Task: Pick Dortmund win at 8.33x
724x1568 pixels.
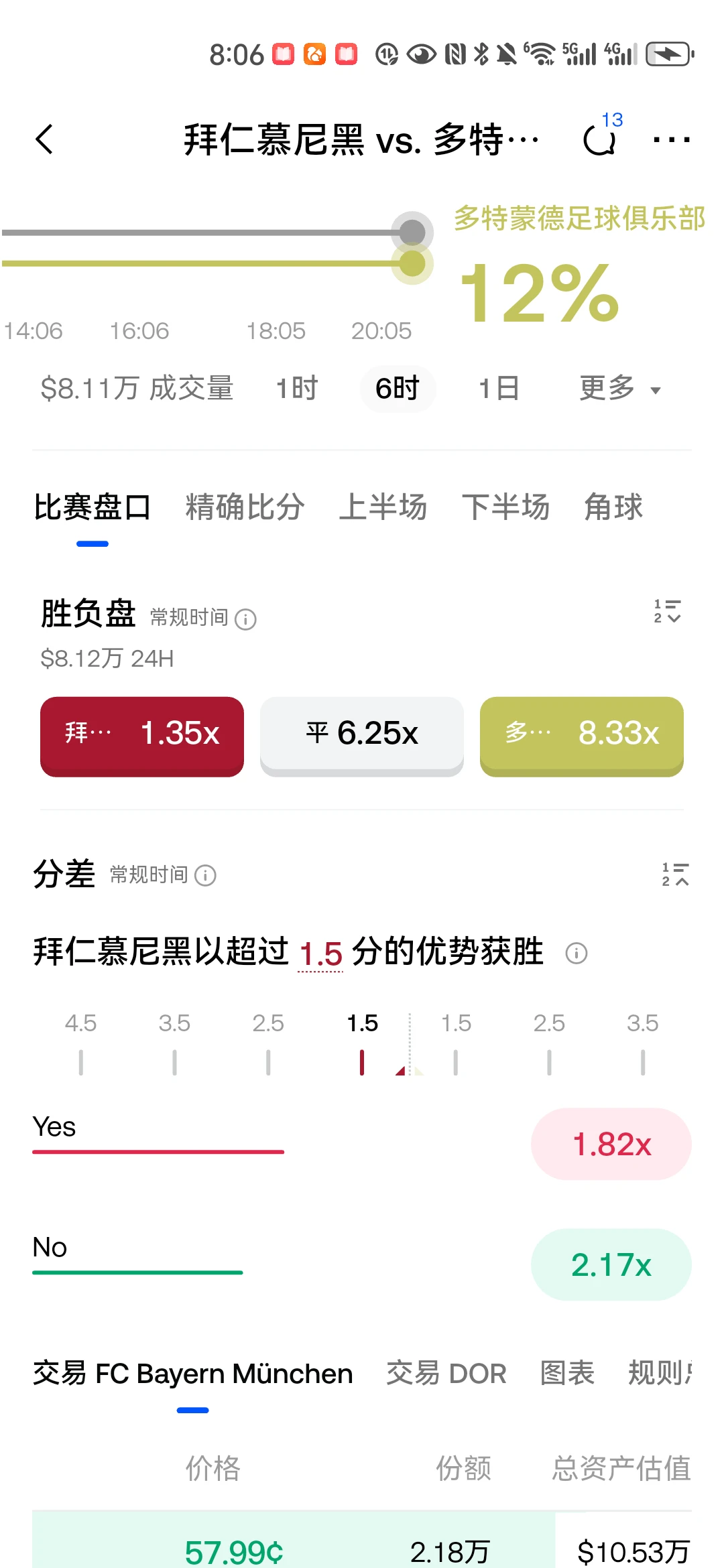Action: pos(582,736)
